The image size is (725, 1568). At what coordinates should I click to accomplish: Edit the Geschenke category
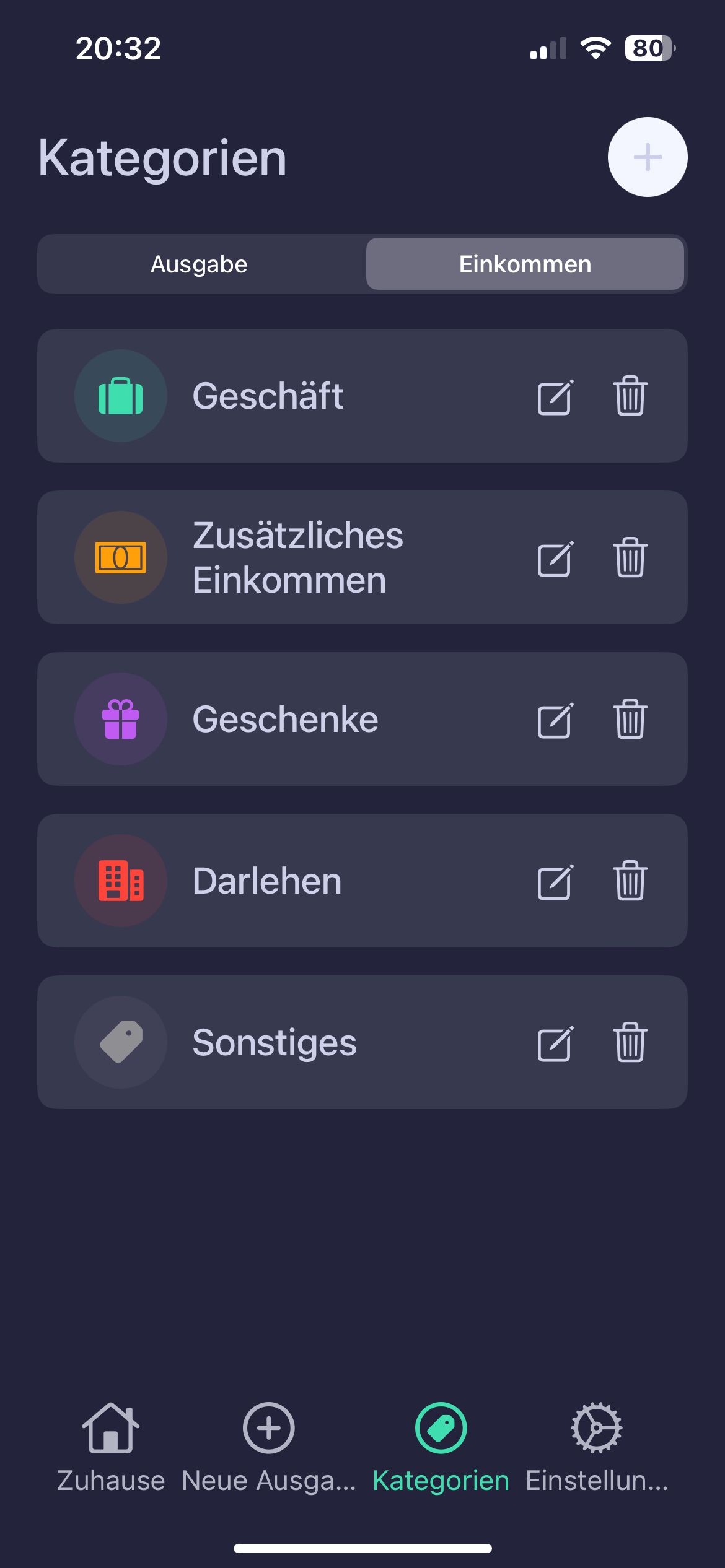555,720
